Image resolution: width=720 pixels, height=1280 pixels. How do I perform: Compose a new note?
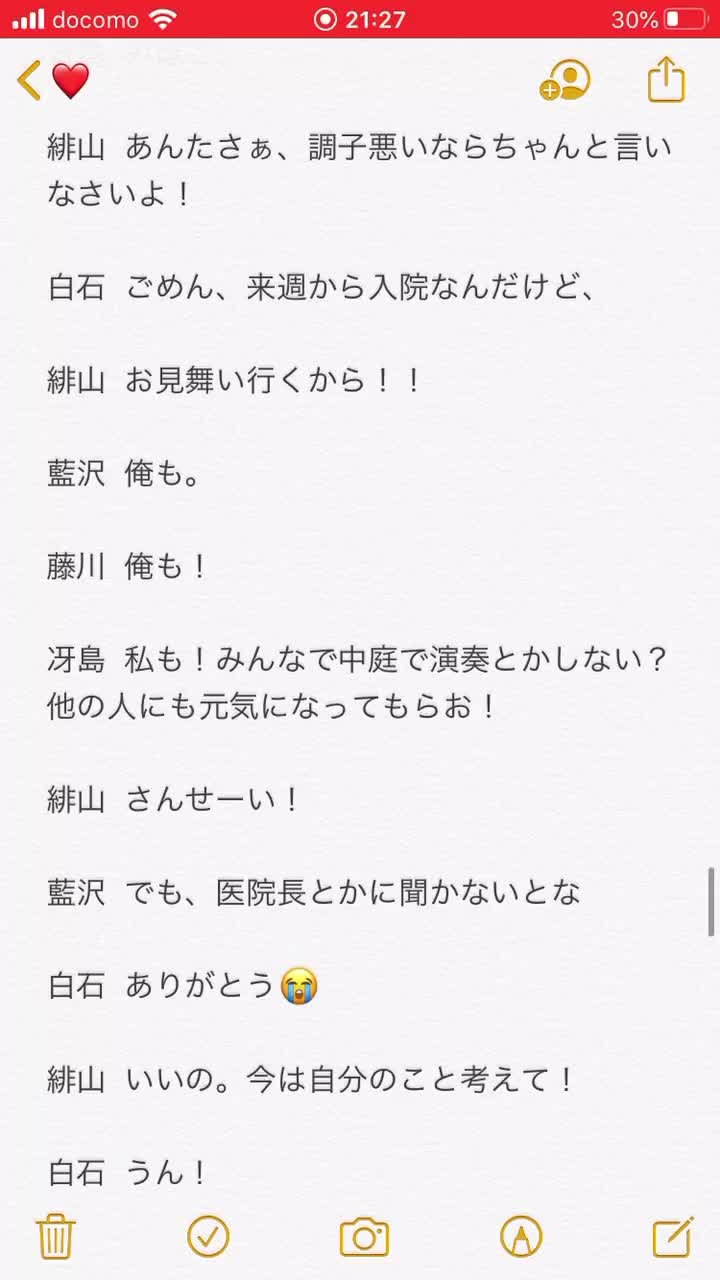coord(673,1237)
